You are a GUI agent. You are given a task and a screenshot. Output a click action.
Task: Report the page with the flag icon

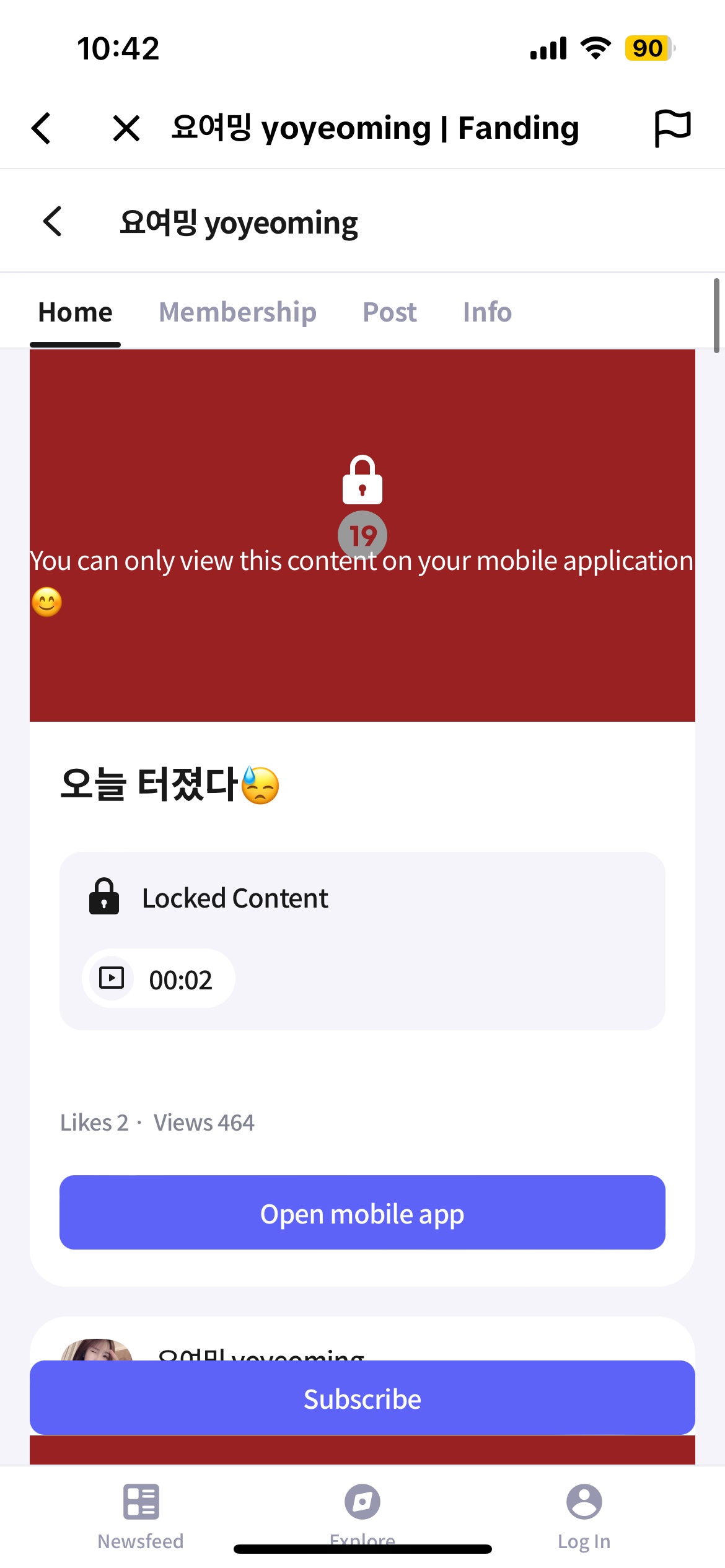click(672, 128)
